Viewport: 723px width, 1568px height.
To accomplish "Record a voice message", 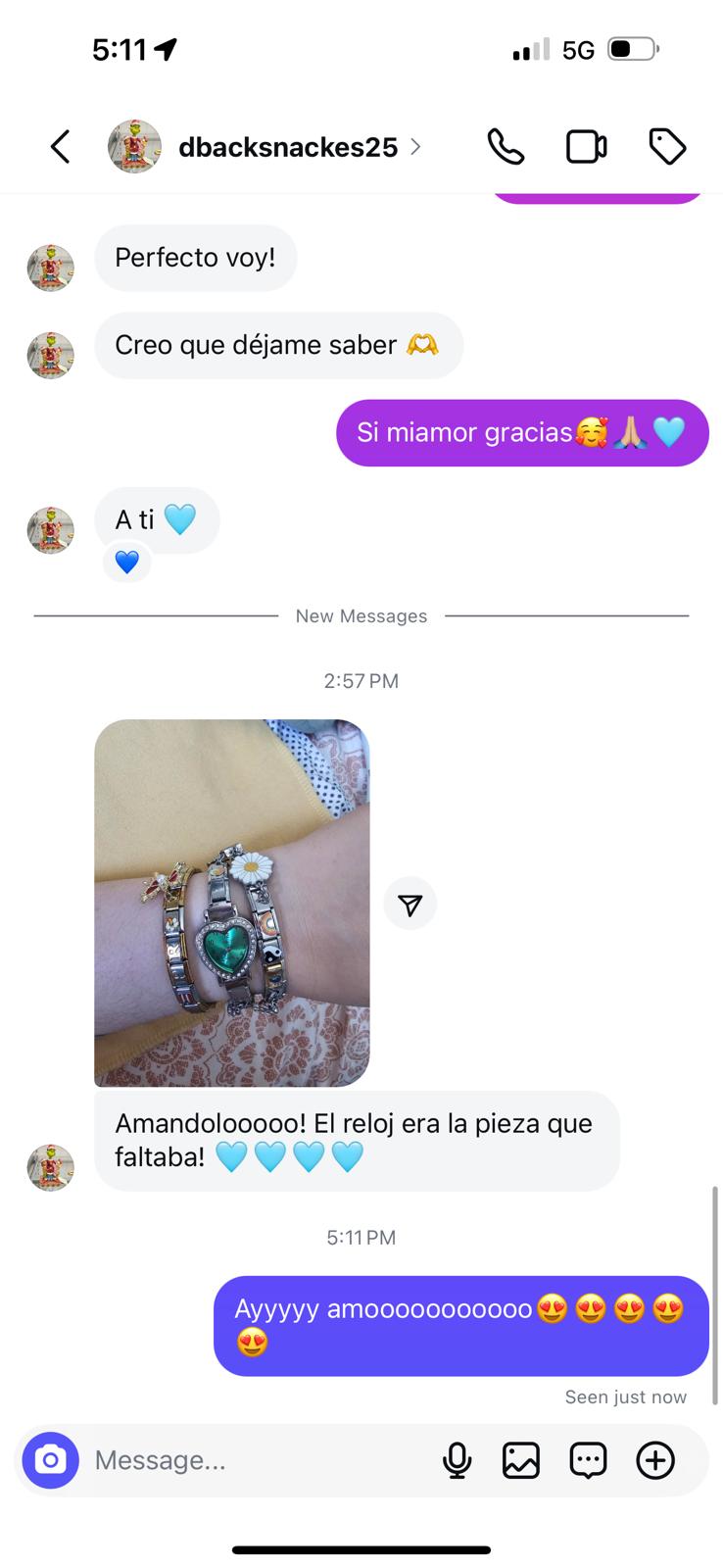I will (x=457, y=1460).
